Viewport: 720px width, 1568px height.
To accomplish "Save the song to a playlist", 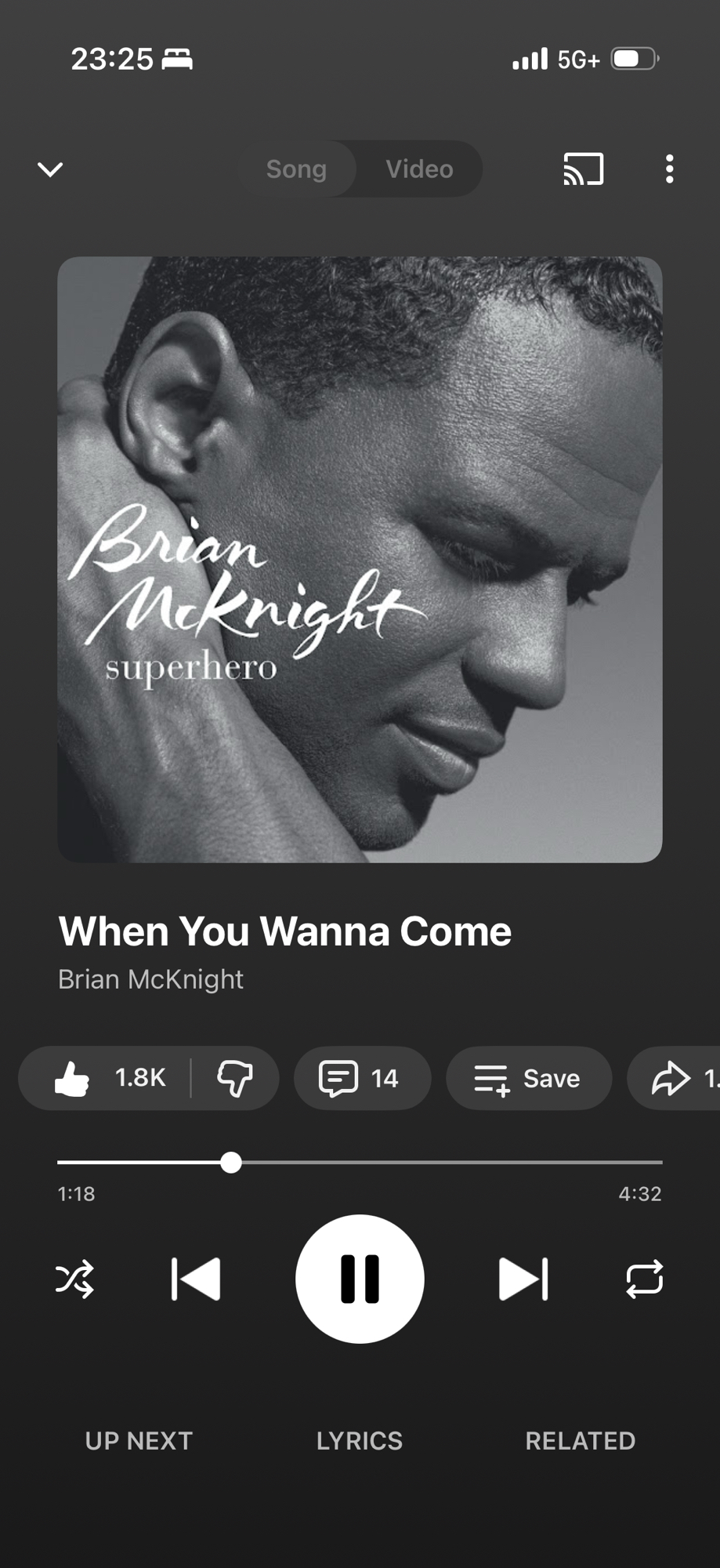I will click(528, 1078).
